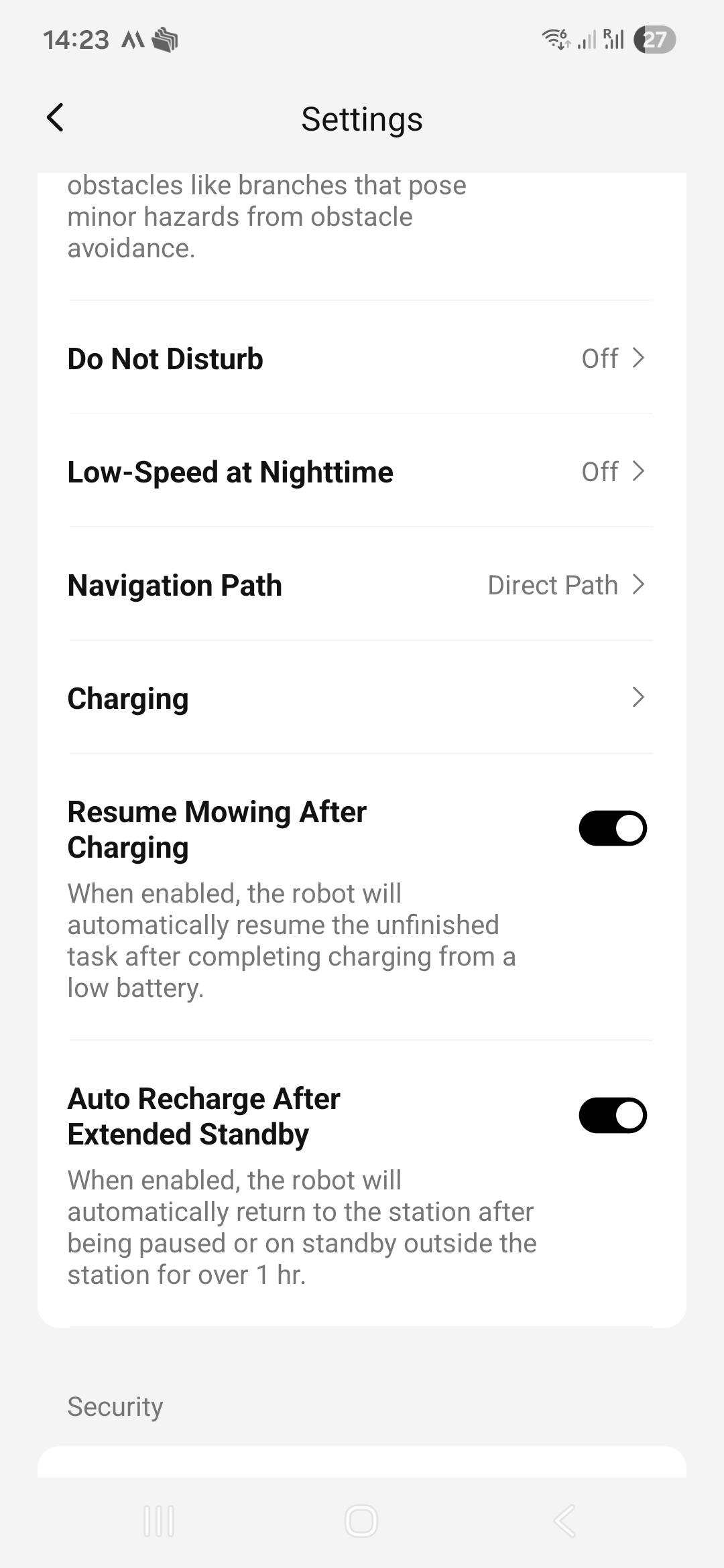Open Low-Speed at Nighttime settings
This screenshot has width=724, height=1568.
361,472
